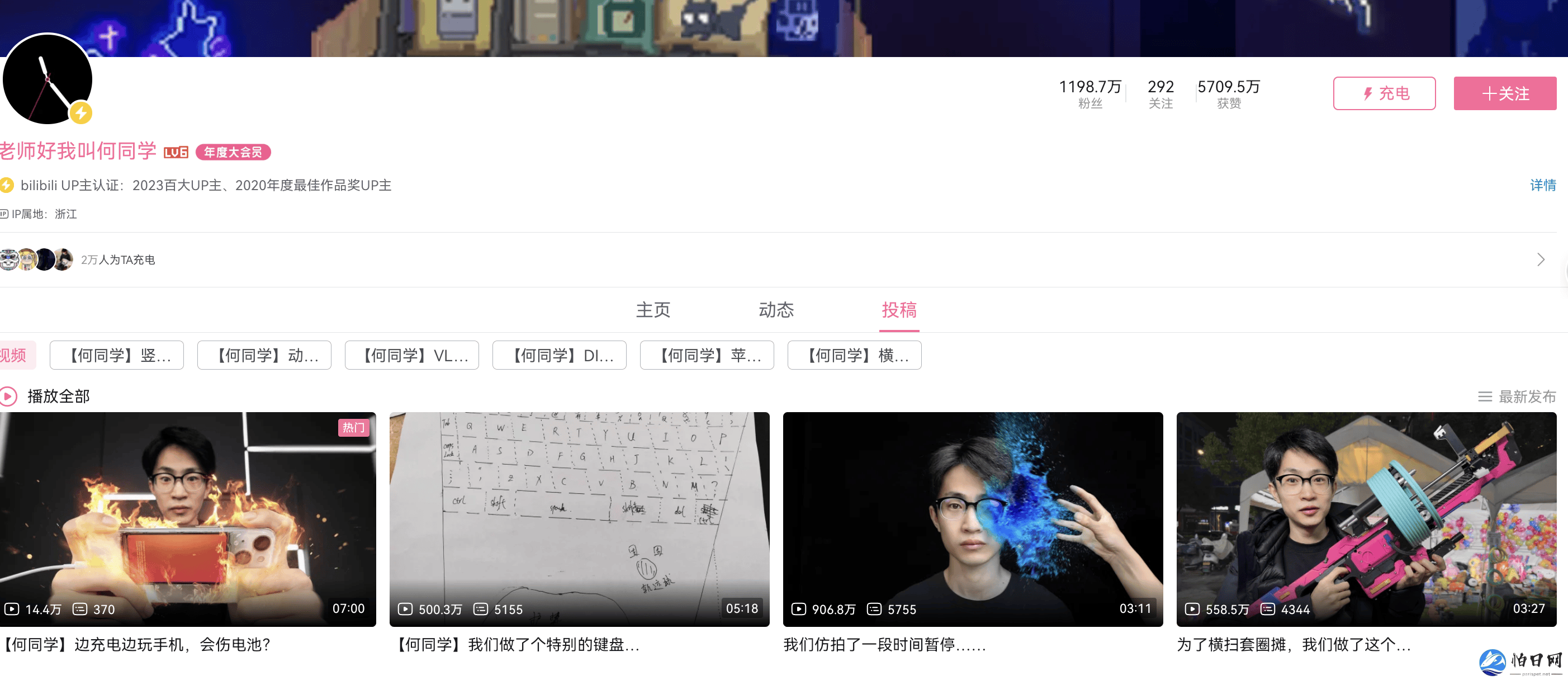Open the video 我们做了个特别的键盘
Viewport: 1568px width, 680px height.
coord(579,519)
